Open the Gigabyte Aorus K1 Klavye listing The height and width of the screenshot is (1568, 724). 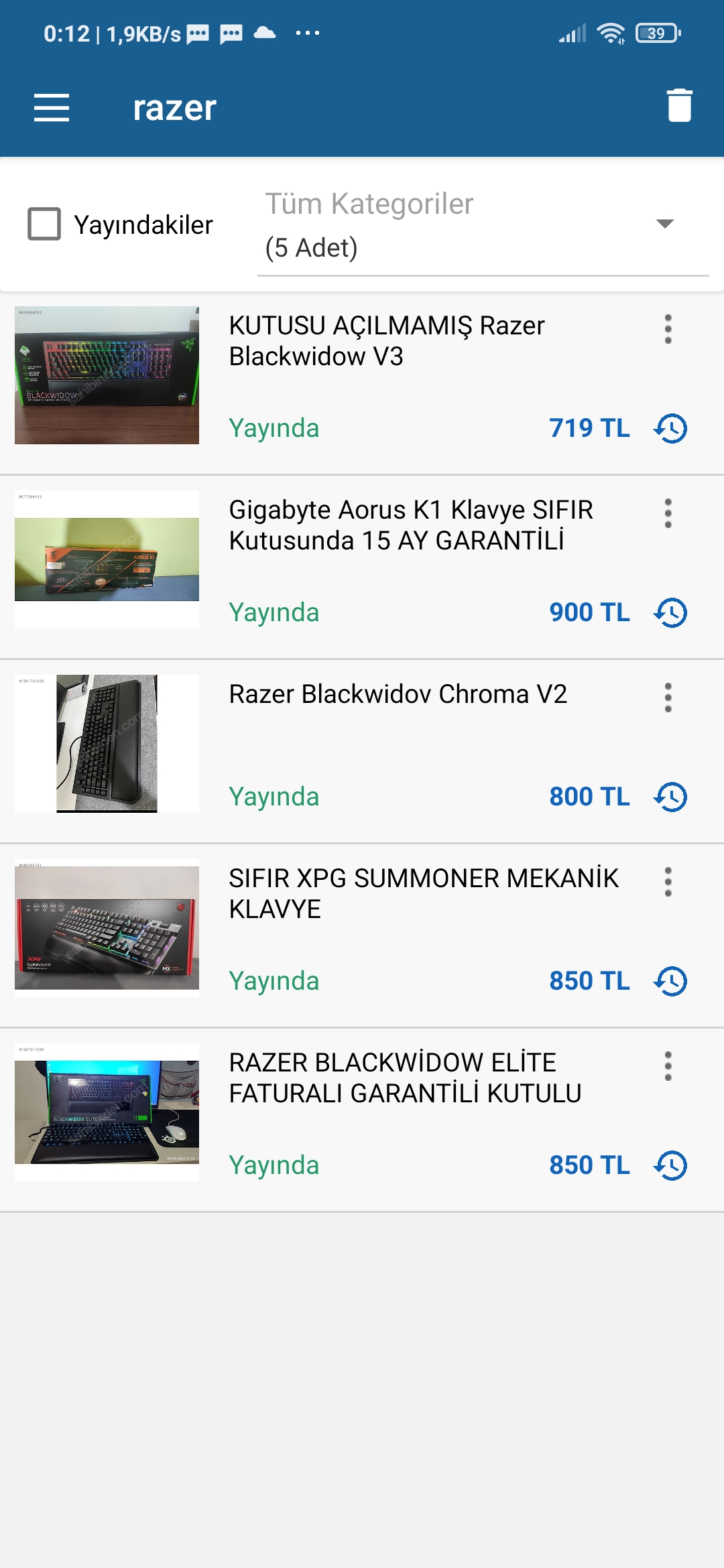410,525
